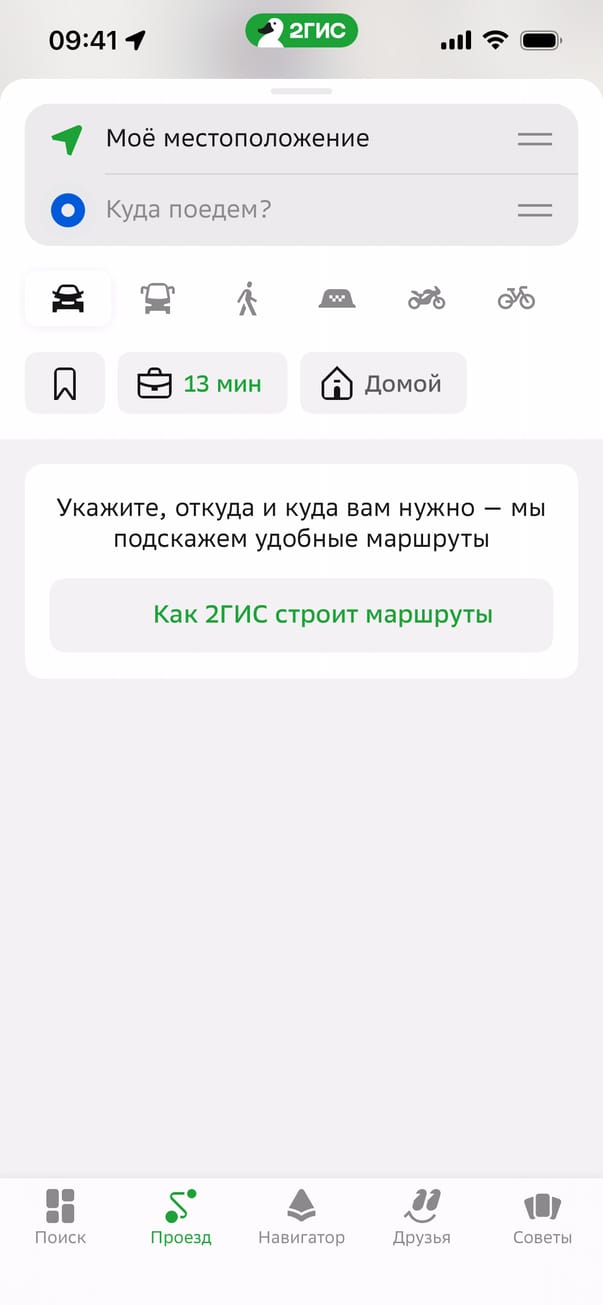Open the Друзья tab
Viewport: 603px width, 1305px height.
click(x=422, y=1217)
